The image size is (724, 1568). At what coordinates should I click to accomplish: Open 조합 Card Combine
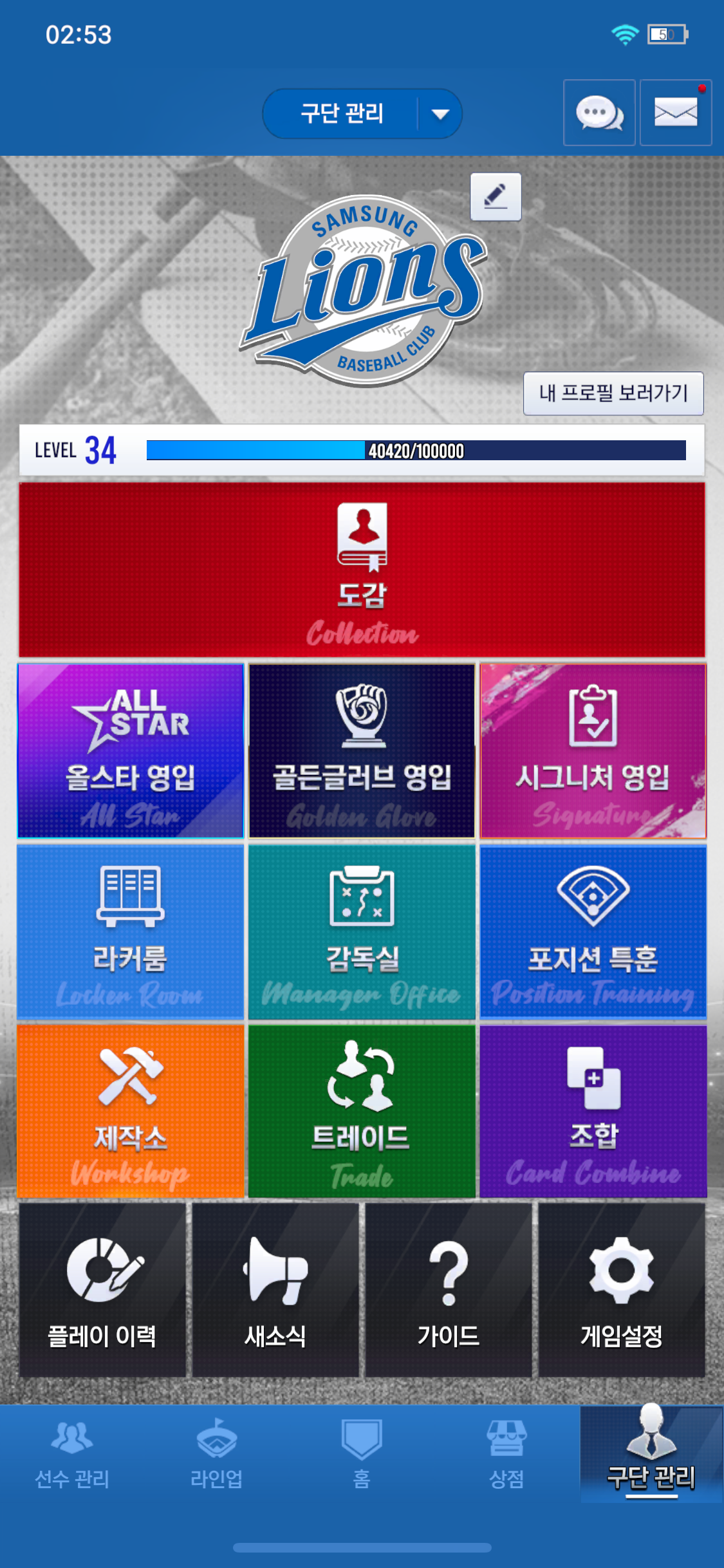(593, 1112)
